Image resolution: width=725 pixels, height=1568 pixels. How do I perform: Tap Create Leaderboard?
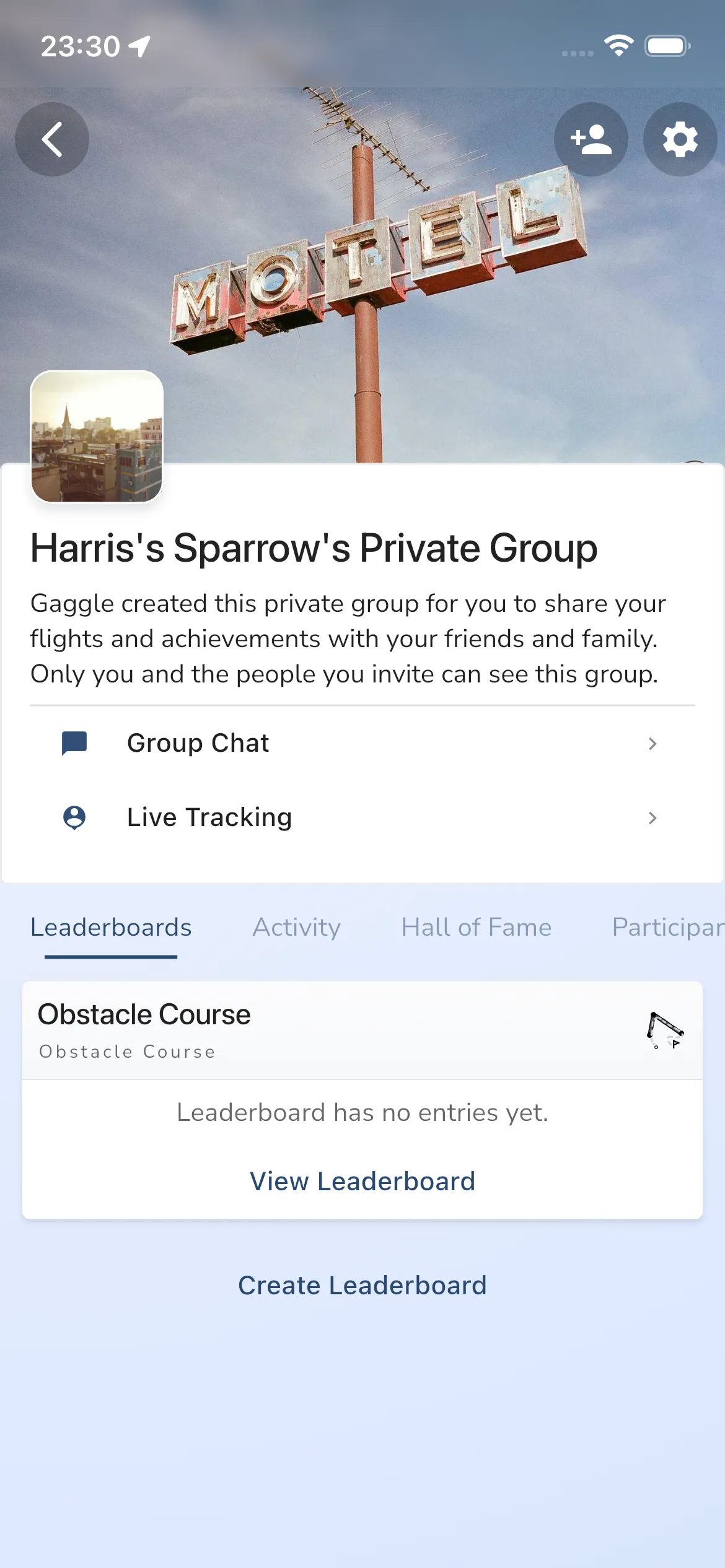coord(362,1285)
